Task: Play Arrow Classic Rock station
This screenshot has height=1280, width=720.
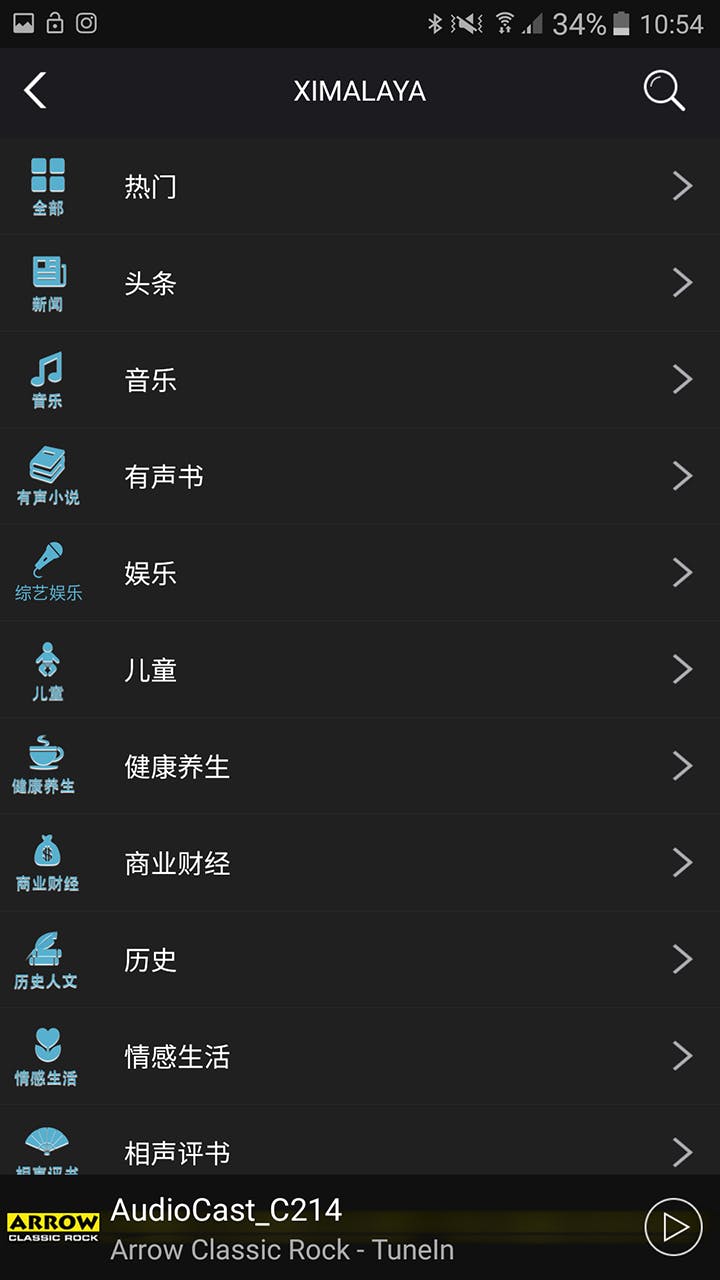Action: coord(673,1227)
